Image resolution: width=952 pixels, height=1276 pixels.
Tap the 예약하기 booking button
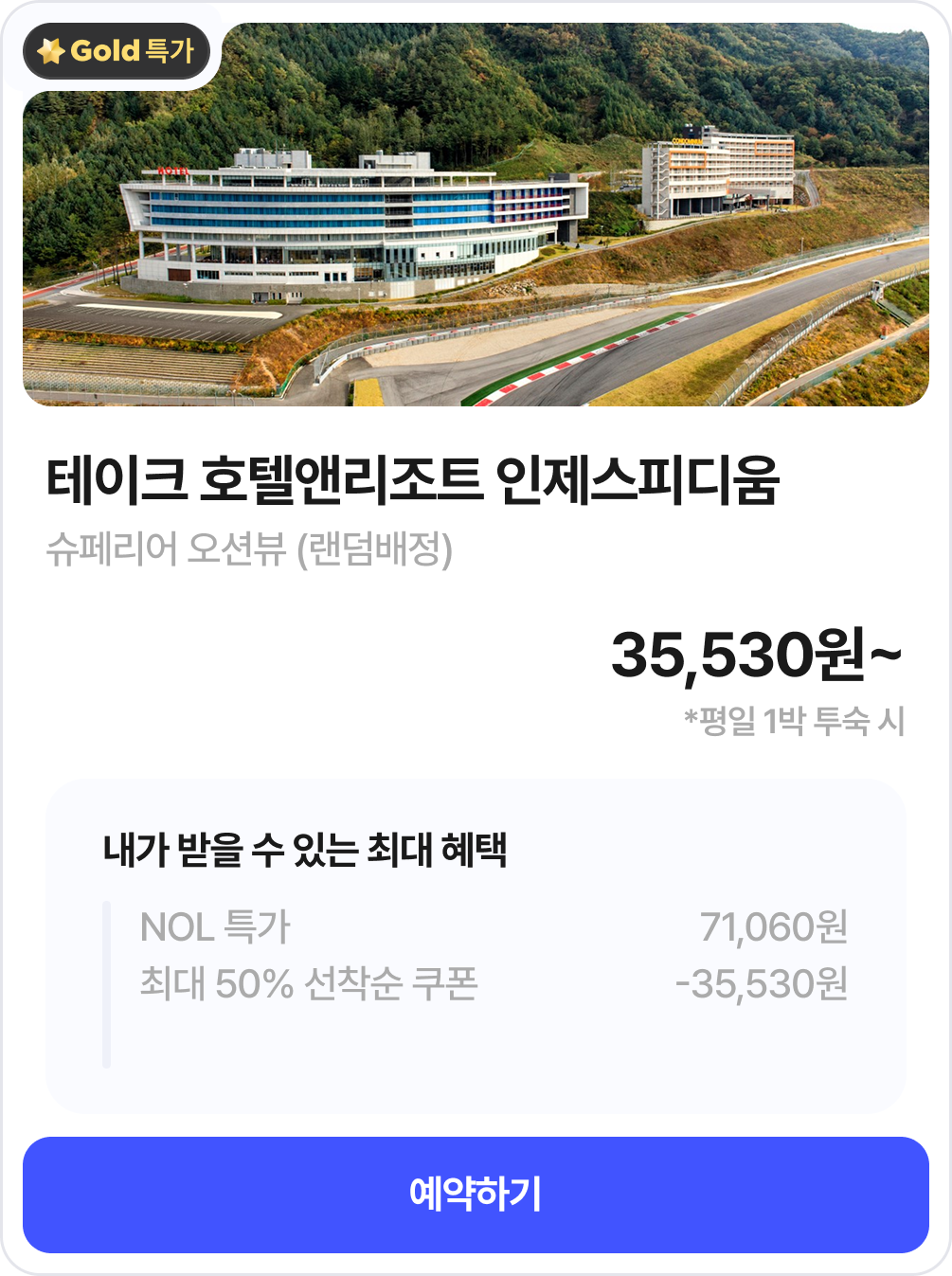click(x=476, y=1195)
